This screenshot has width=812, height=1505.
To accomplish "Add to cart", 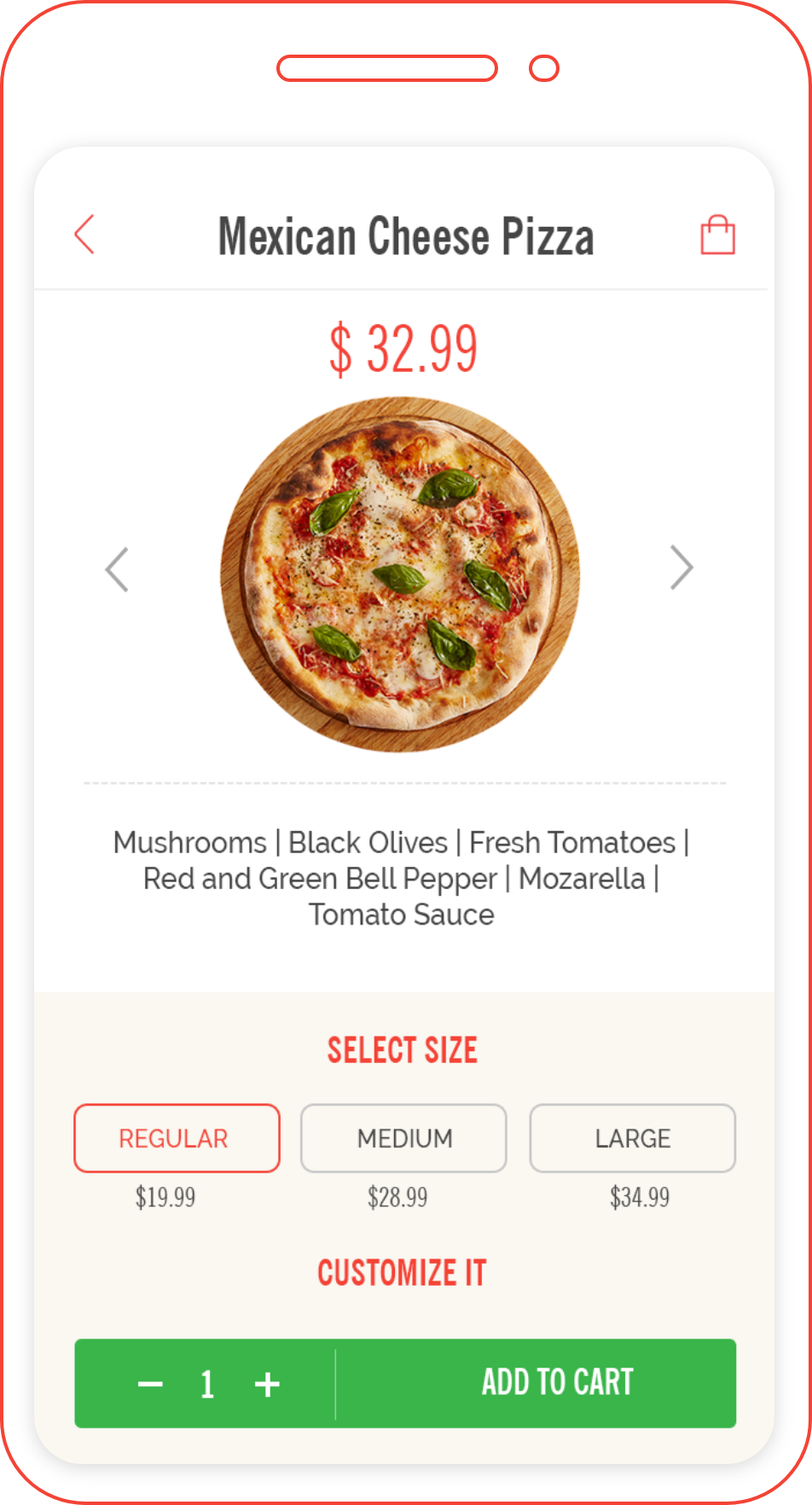I will tap(556, 1382).
